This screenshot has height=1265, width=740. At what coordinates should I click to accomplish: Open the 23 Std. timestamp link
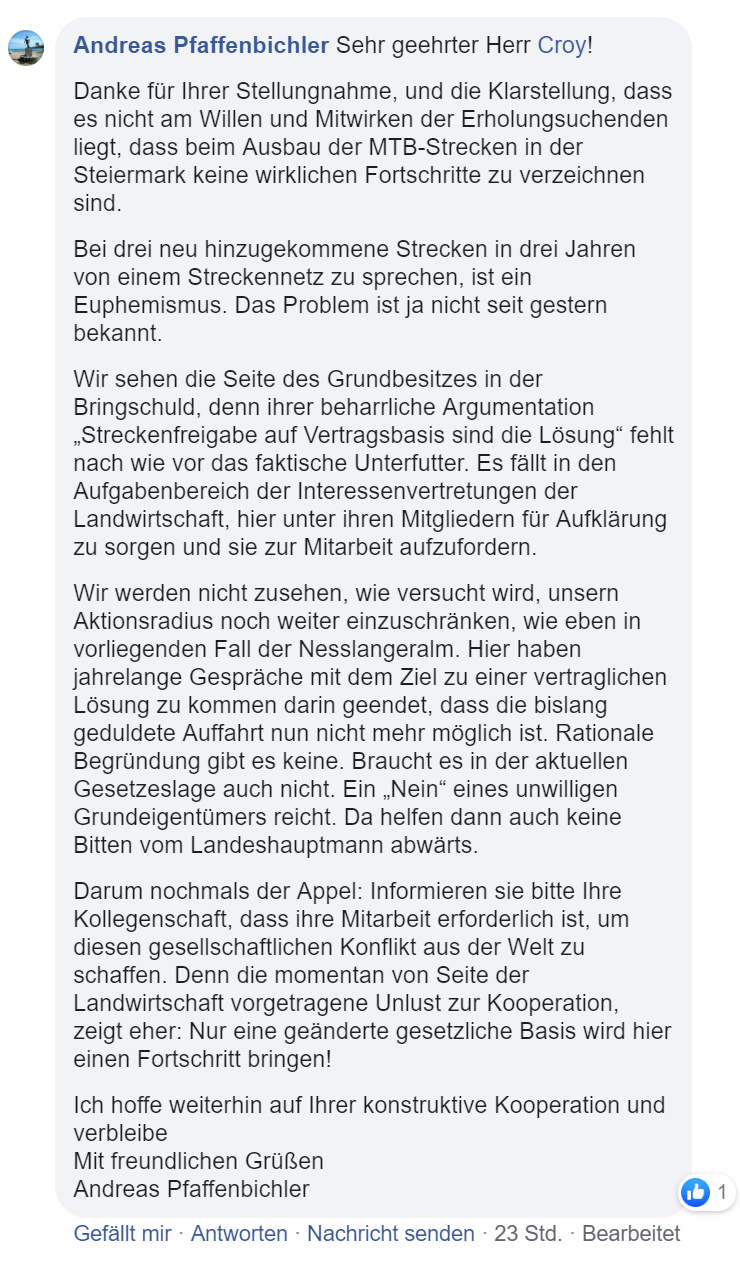pyautogui.click(x=528, y=1233)
